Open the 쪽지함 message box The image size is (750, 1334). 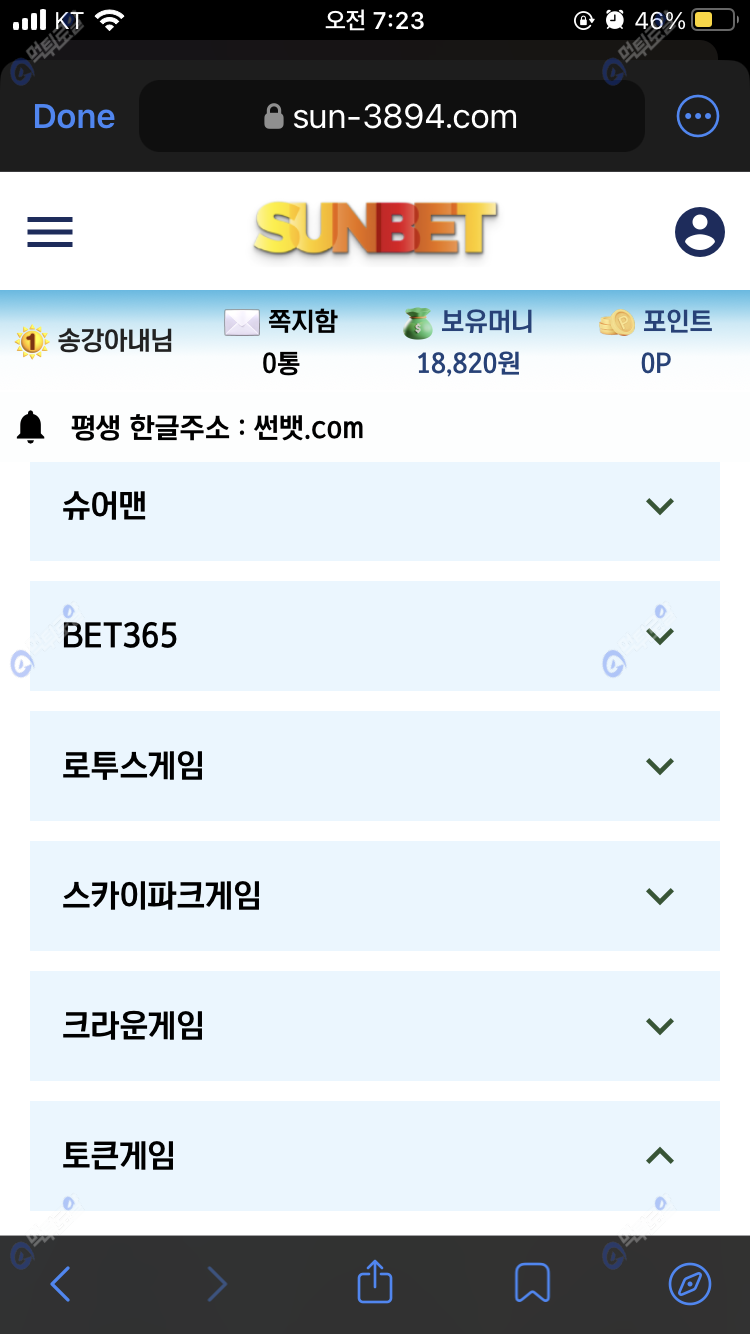(281, 342)
